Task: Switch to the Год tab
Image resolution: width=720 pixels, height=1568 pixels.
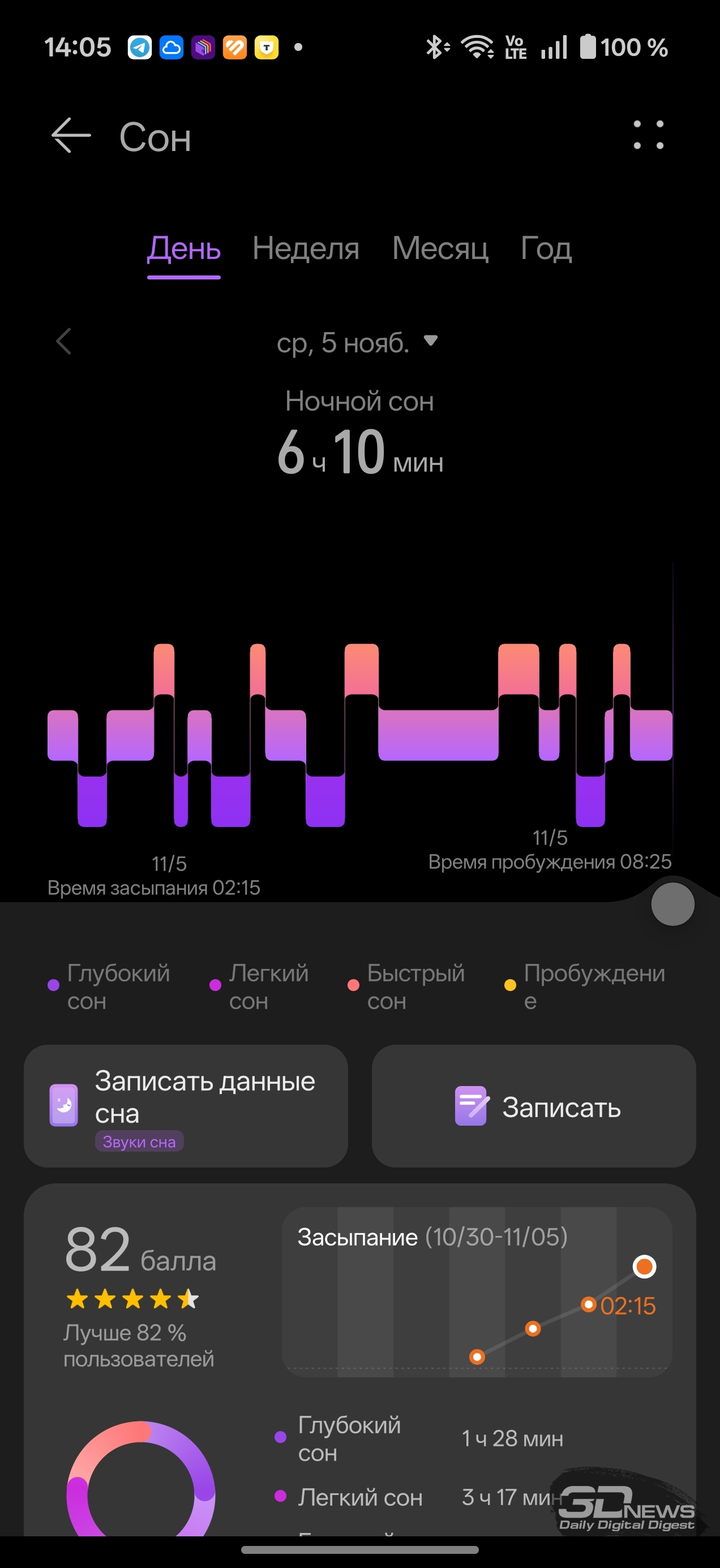Action: coord(546,249)
